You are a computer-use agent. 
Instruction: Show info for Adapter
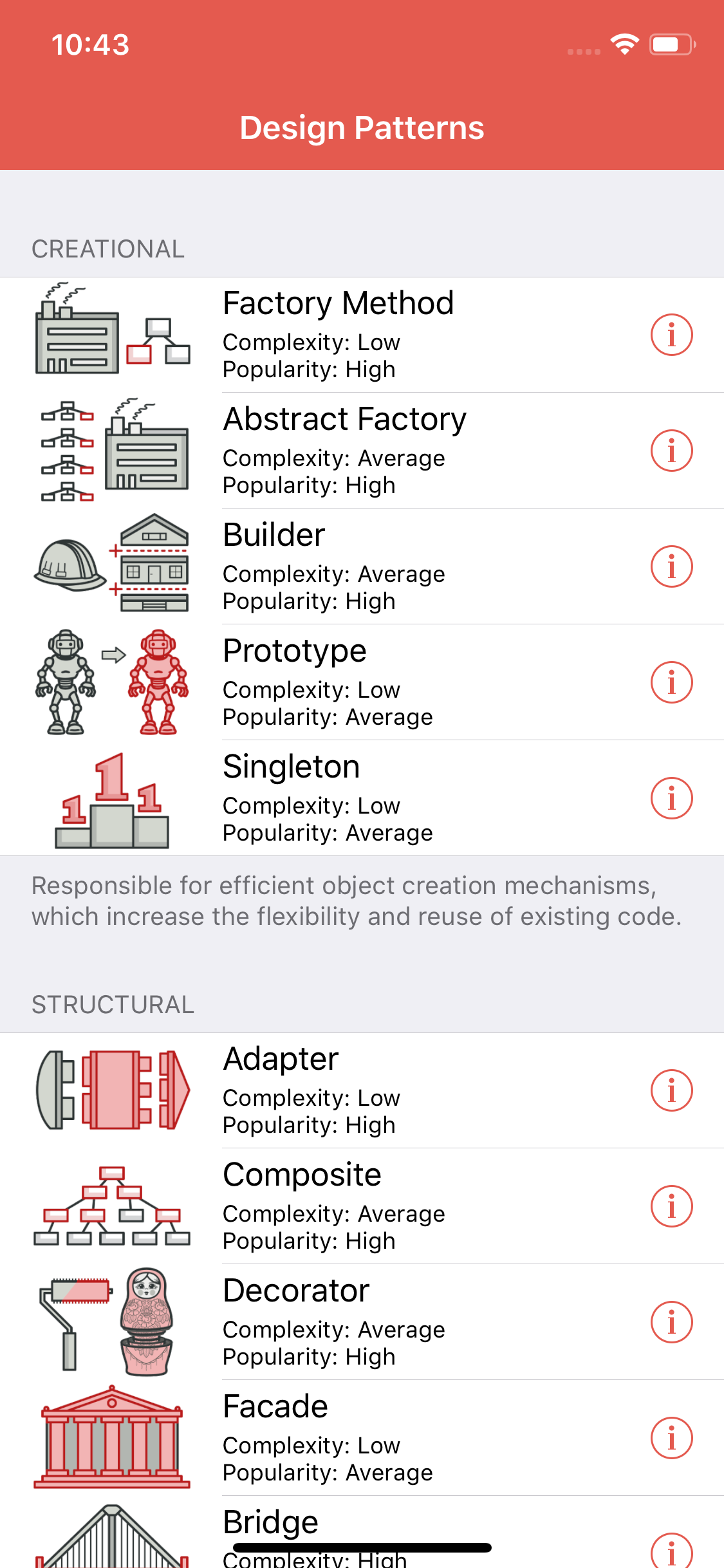coord(671,1090)
